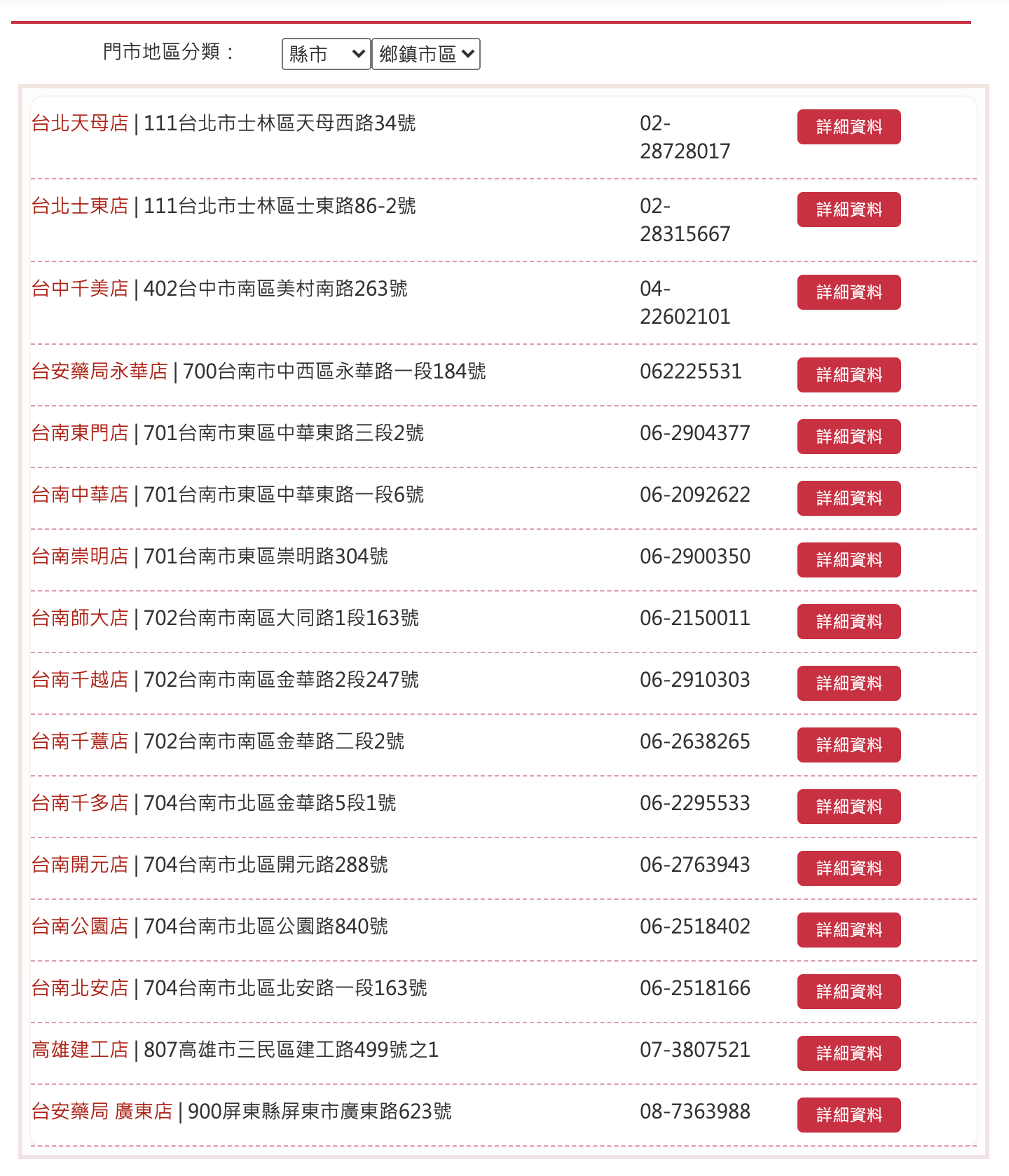This screenshot has width=1009, height=1176.
Task: Open the 台南師大店 store link
Action: pyautogui.click(x=80, y=618)
